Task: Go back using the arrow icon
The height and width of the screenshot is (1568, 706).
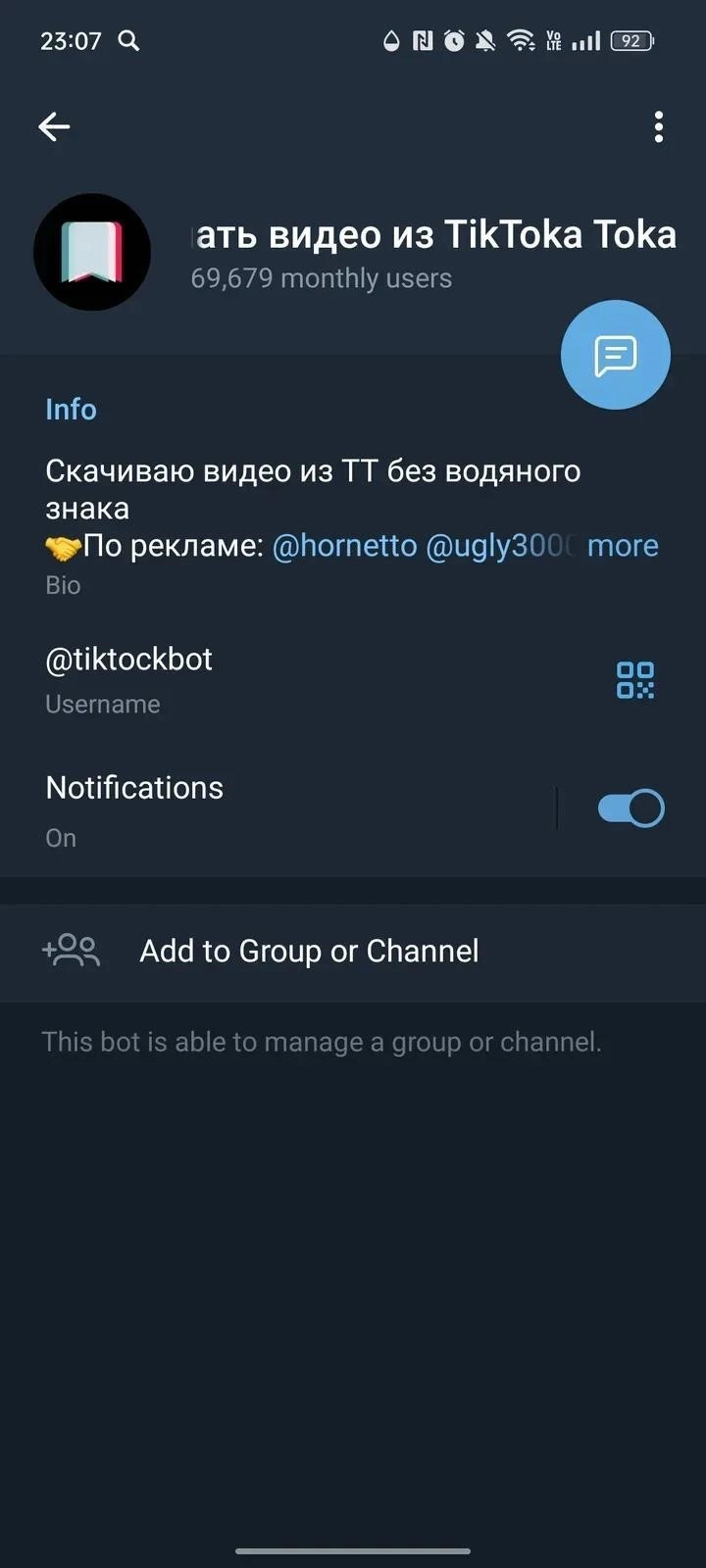Action: pyautogui.click(x=54, y=126)
